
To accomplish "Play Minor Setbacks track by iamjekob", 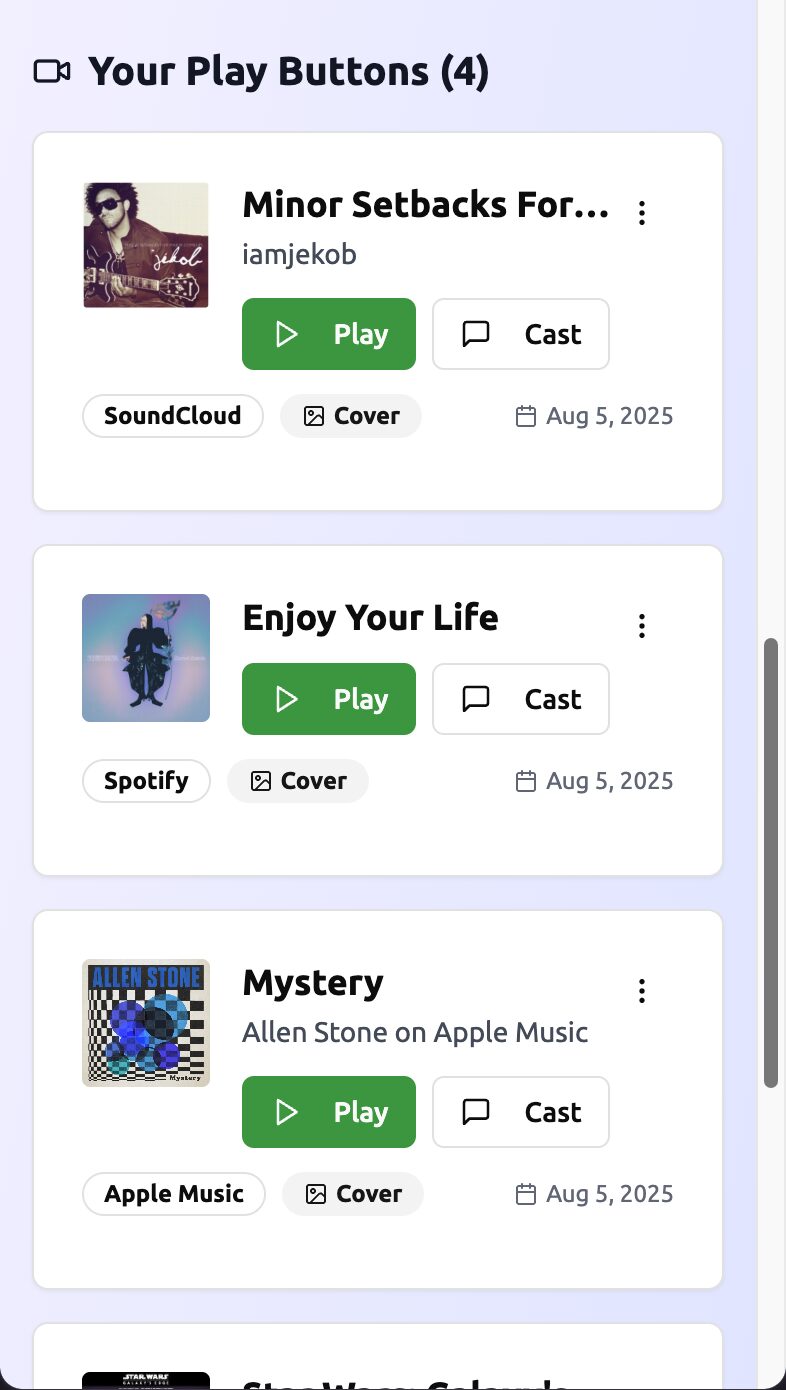I will click(328, 334).
